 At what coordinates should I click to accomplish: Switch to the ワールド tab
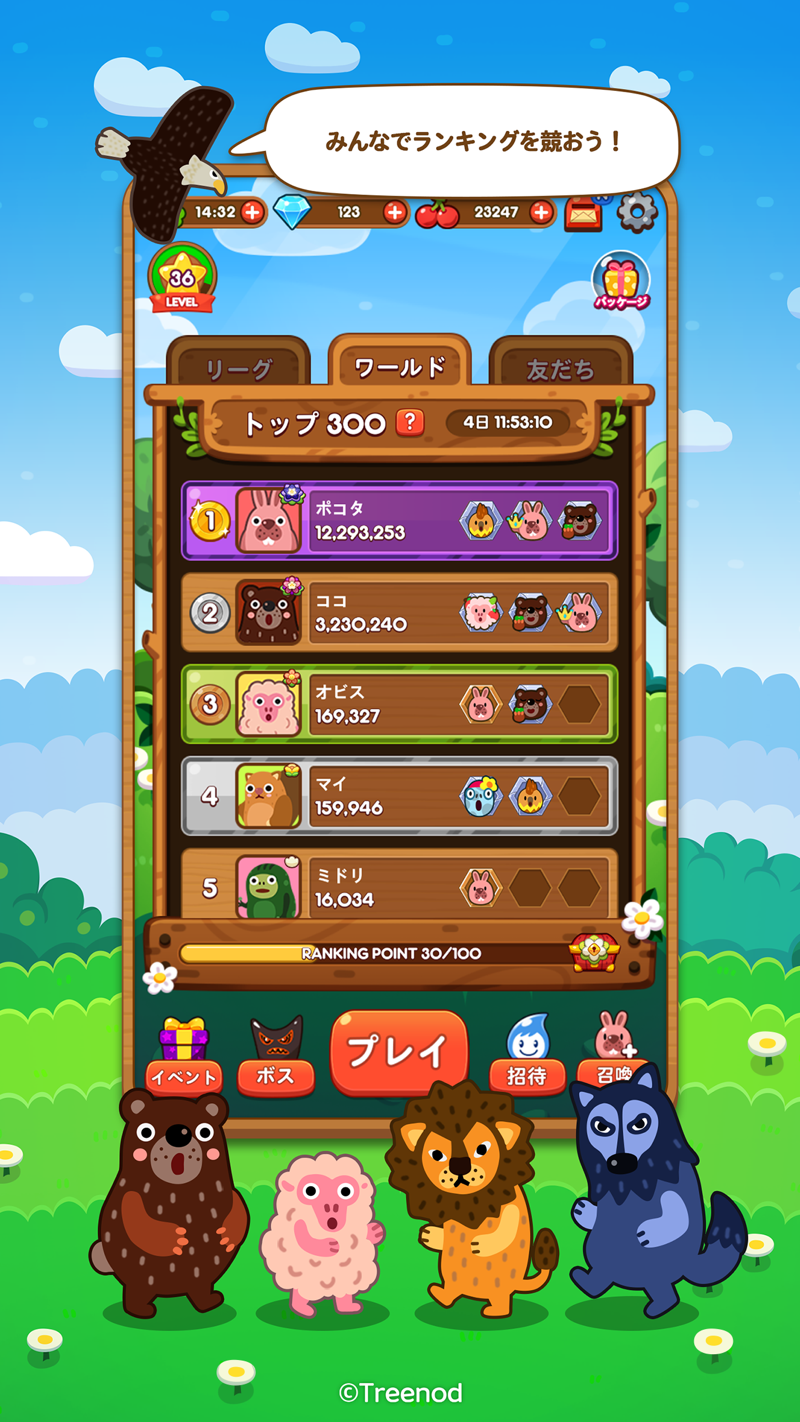pyautogui.click(x=400, y=366)
